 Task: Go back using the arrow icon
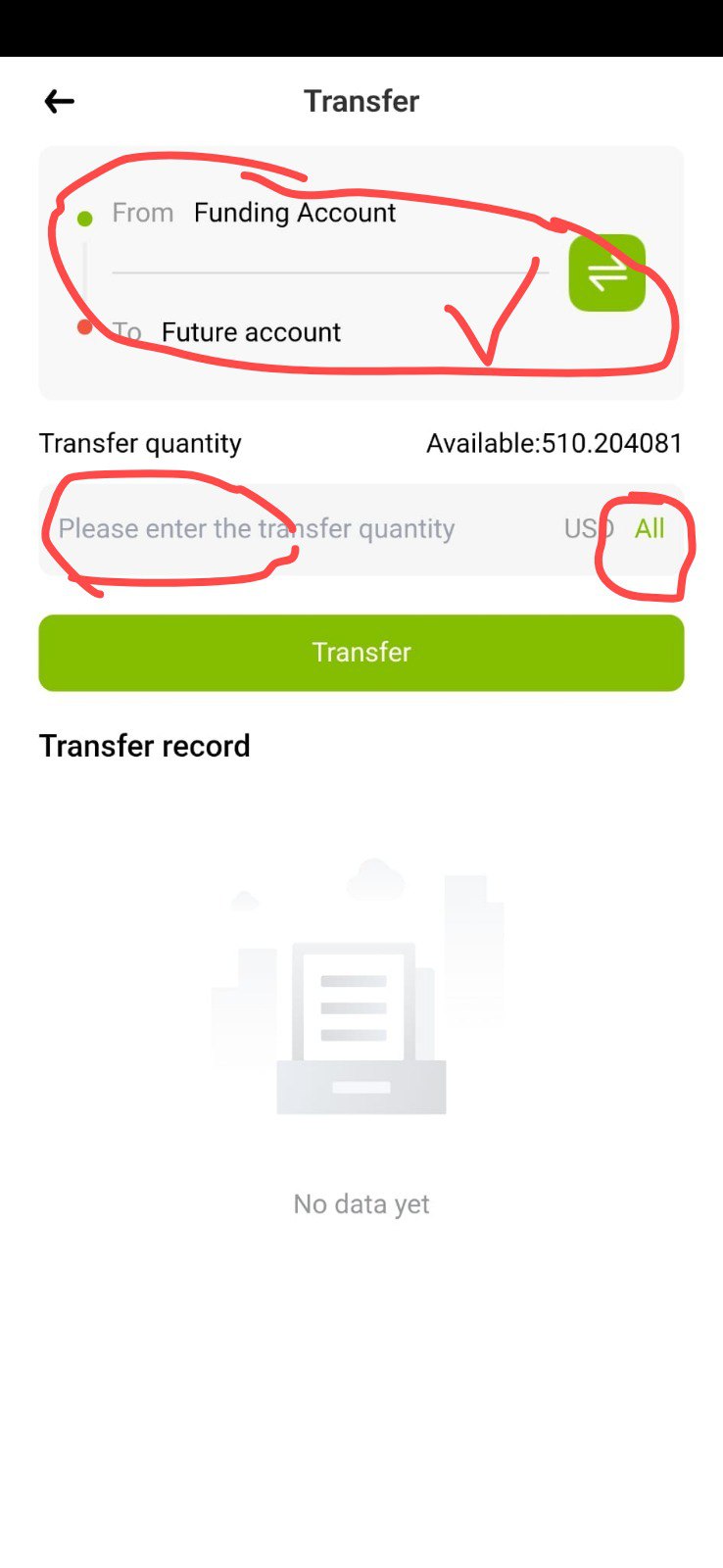(60, 101)
